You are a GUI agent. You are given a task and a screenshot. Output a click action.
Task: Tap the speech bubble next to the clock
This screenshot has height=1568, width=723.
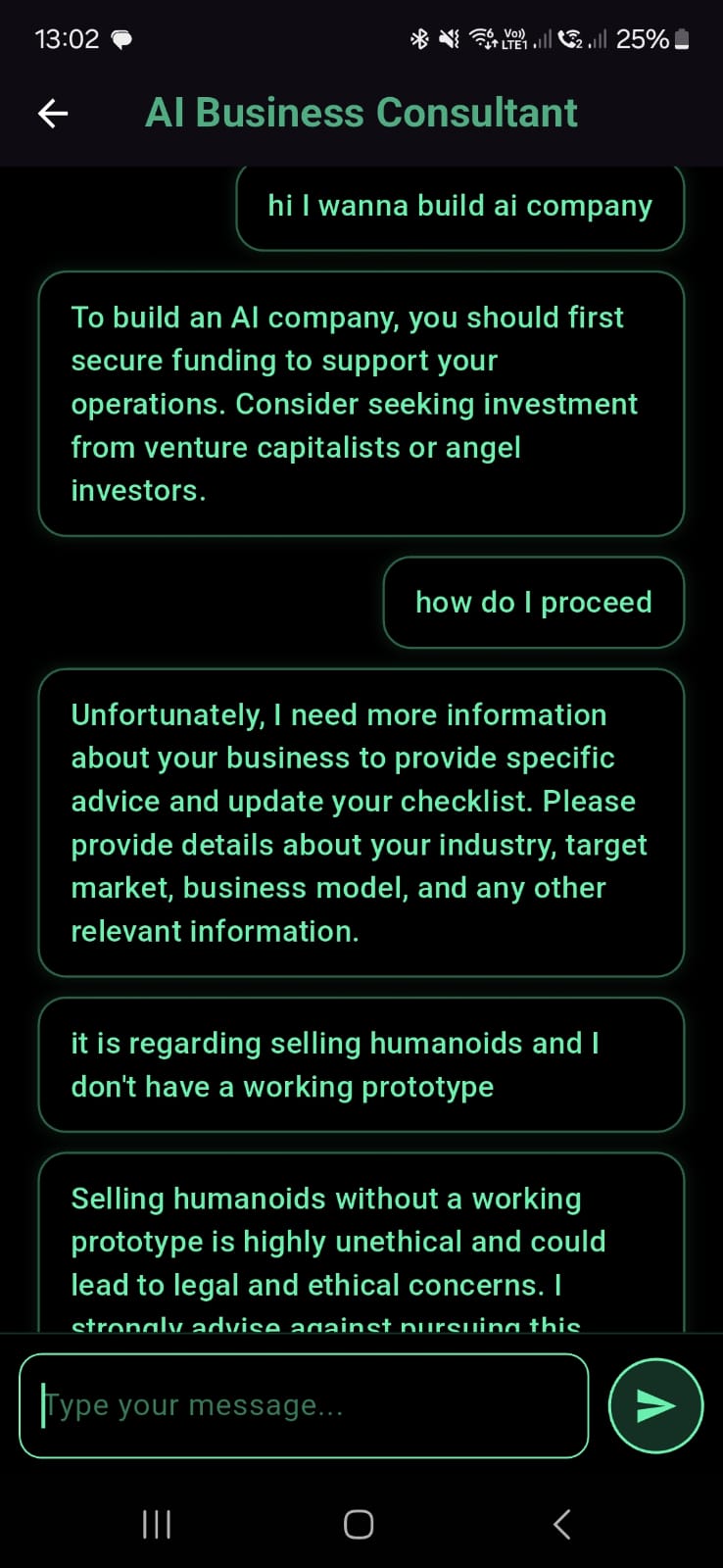[x=120, y=37]
